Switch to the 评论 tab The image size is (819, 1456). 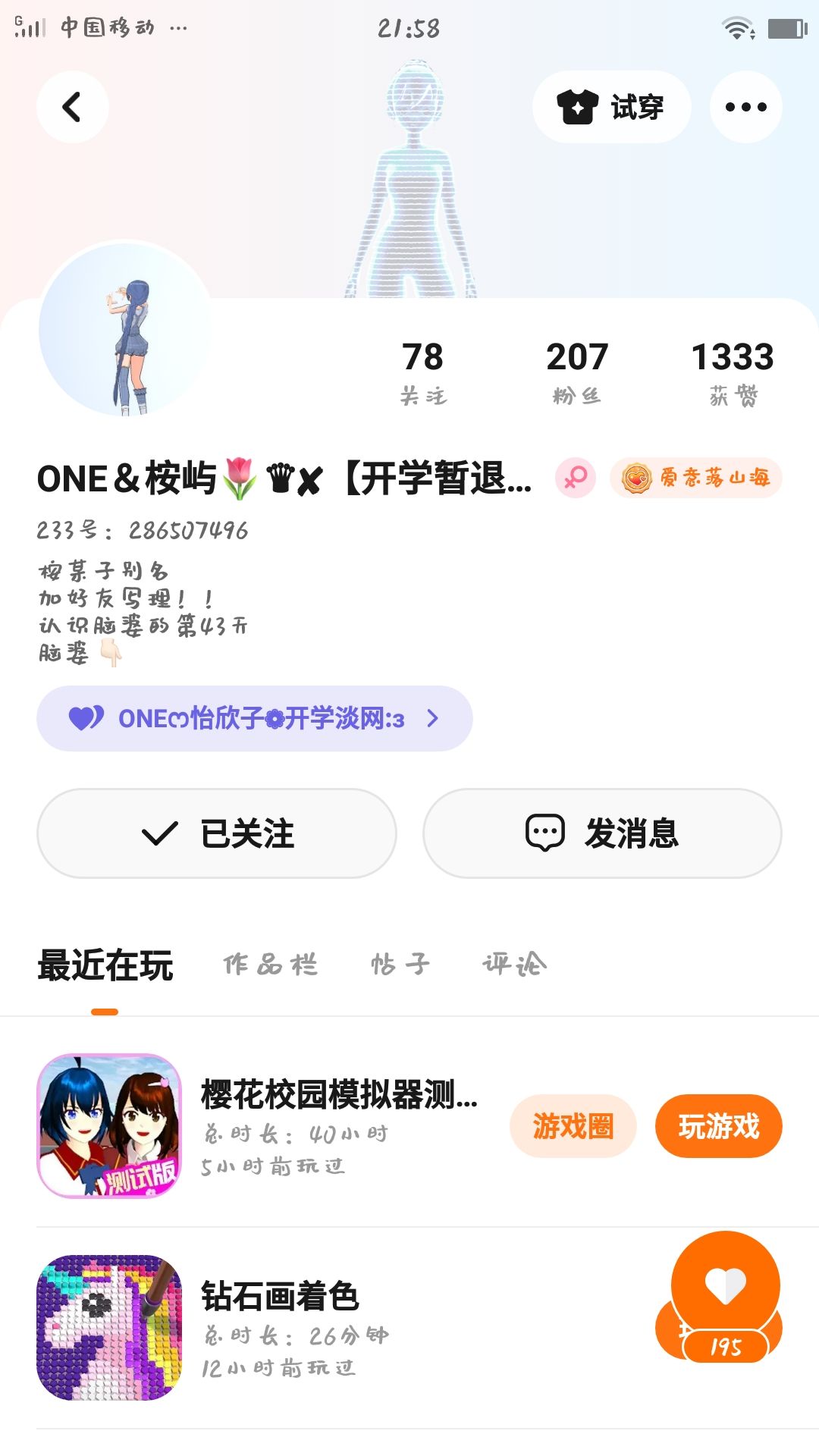point(514,965)
